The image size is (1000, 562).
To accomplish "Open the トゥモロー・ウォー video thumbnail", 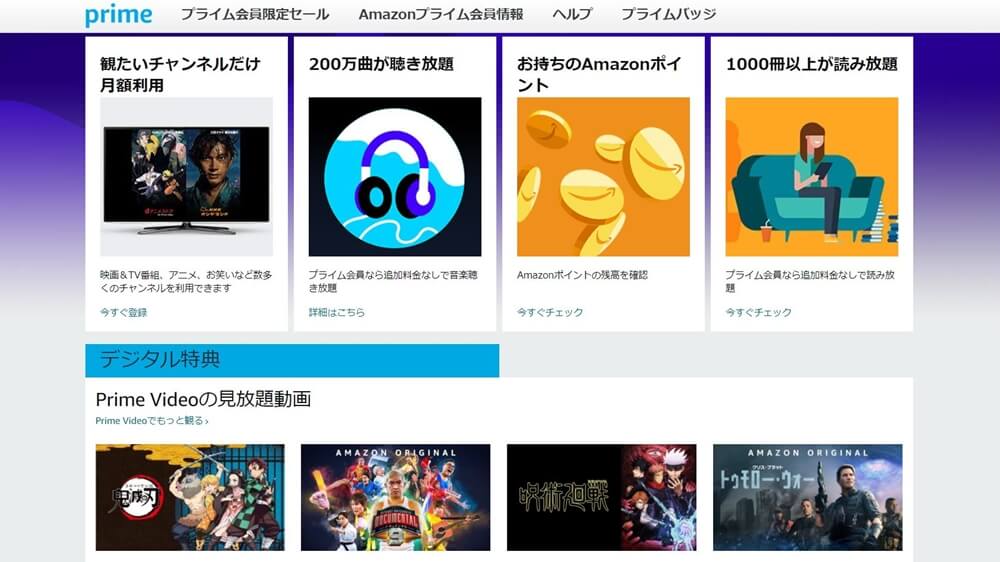I will click(x=807, y=497).
